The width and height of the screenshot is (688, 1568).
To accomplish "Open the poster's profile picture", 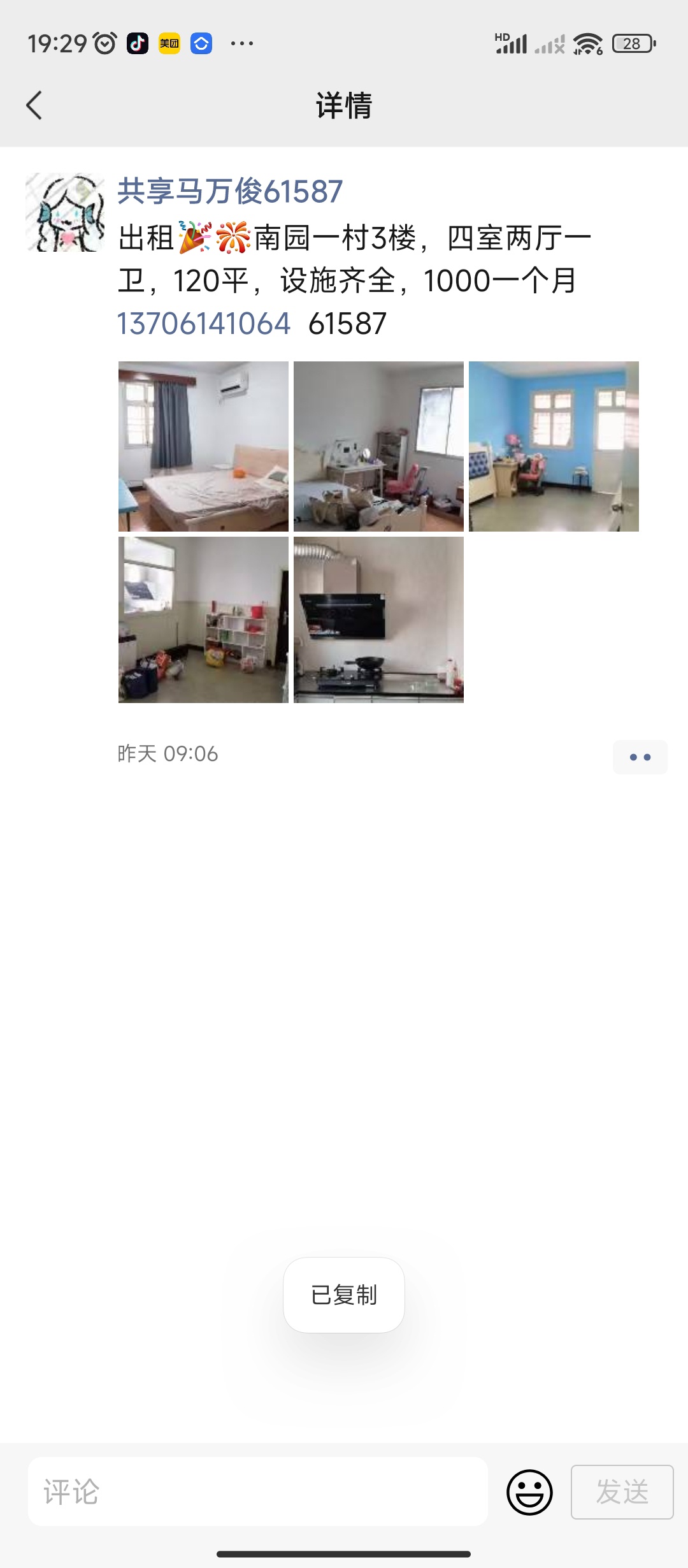I will click(65, 212).
